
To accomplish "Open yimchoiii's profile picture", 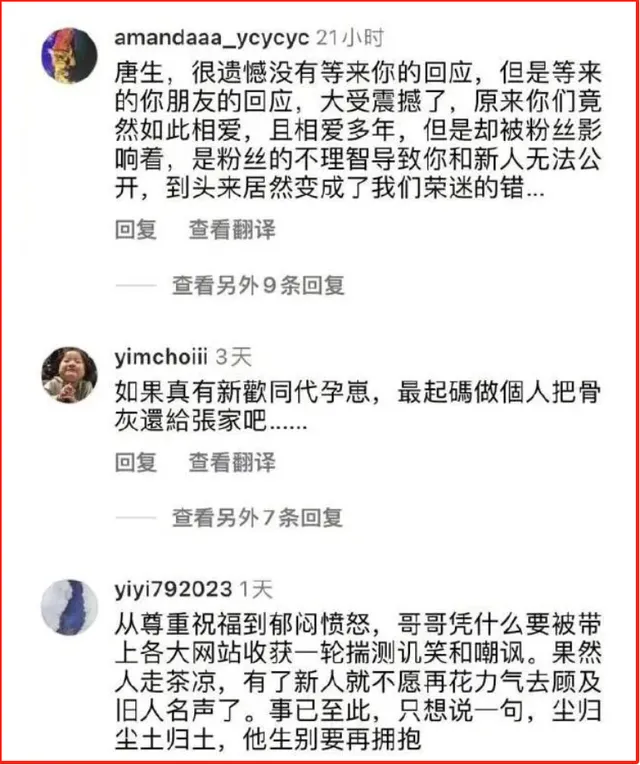I will 68,375.
